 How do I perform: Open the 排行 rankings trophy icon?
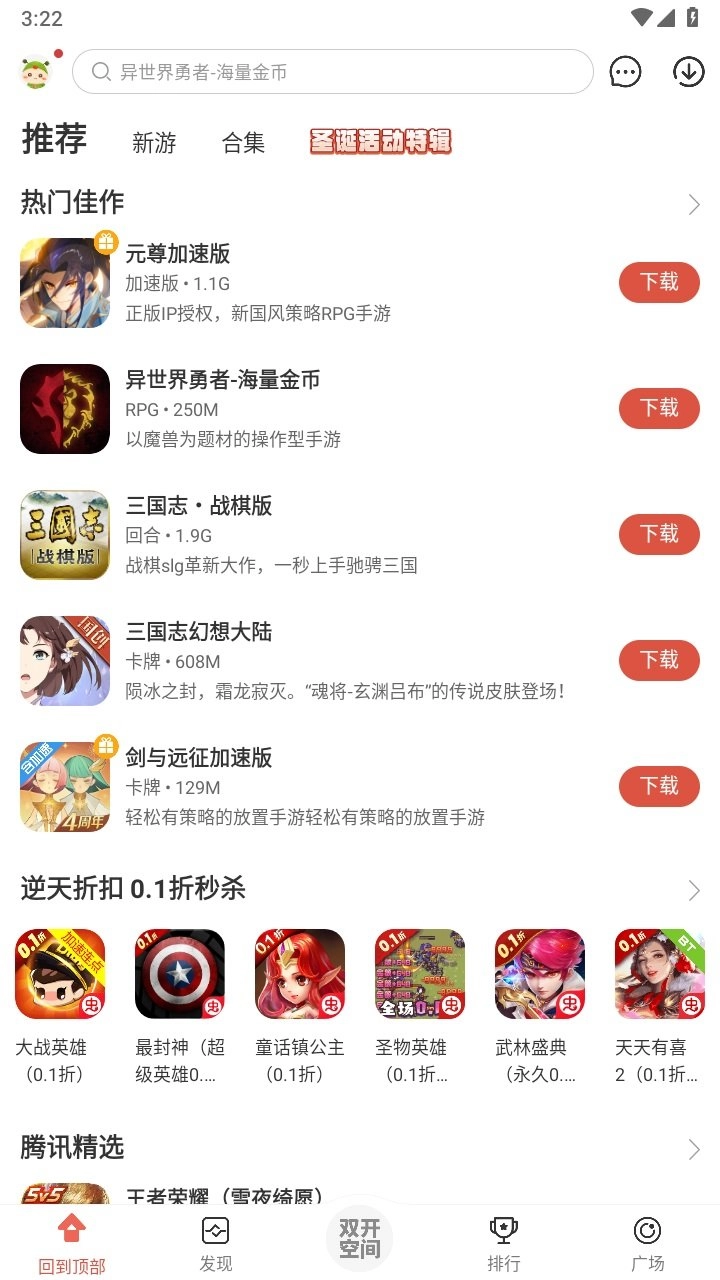click(505, 1240)
